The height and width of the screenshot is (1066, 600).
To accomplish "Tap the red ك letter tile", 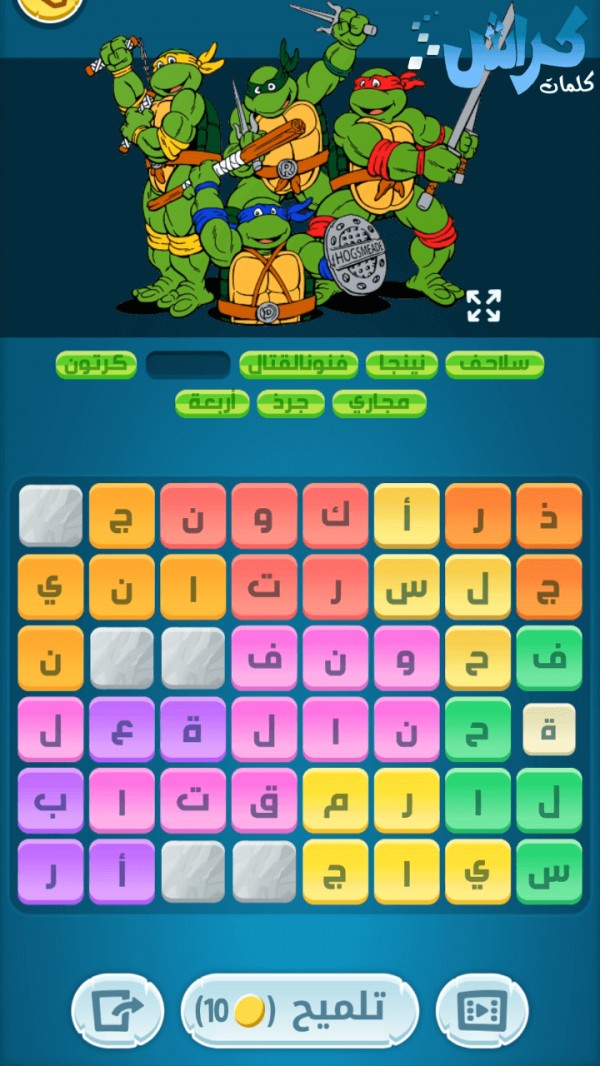I will 335,516.
